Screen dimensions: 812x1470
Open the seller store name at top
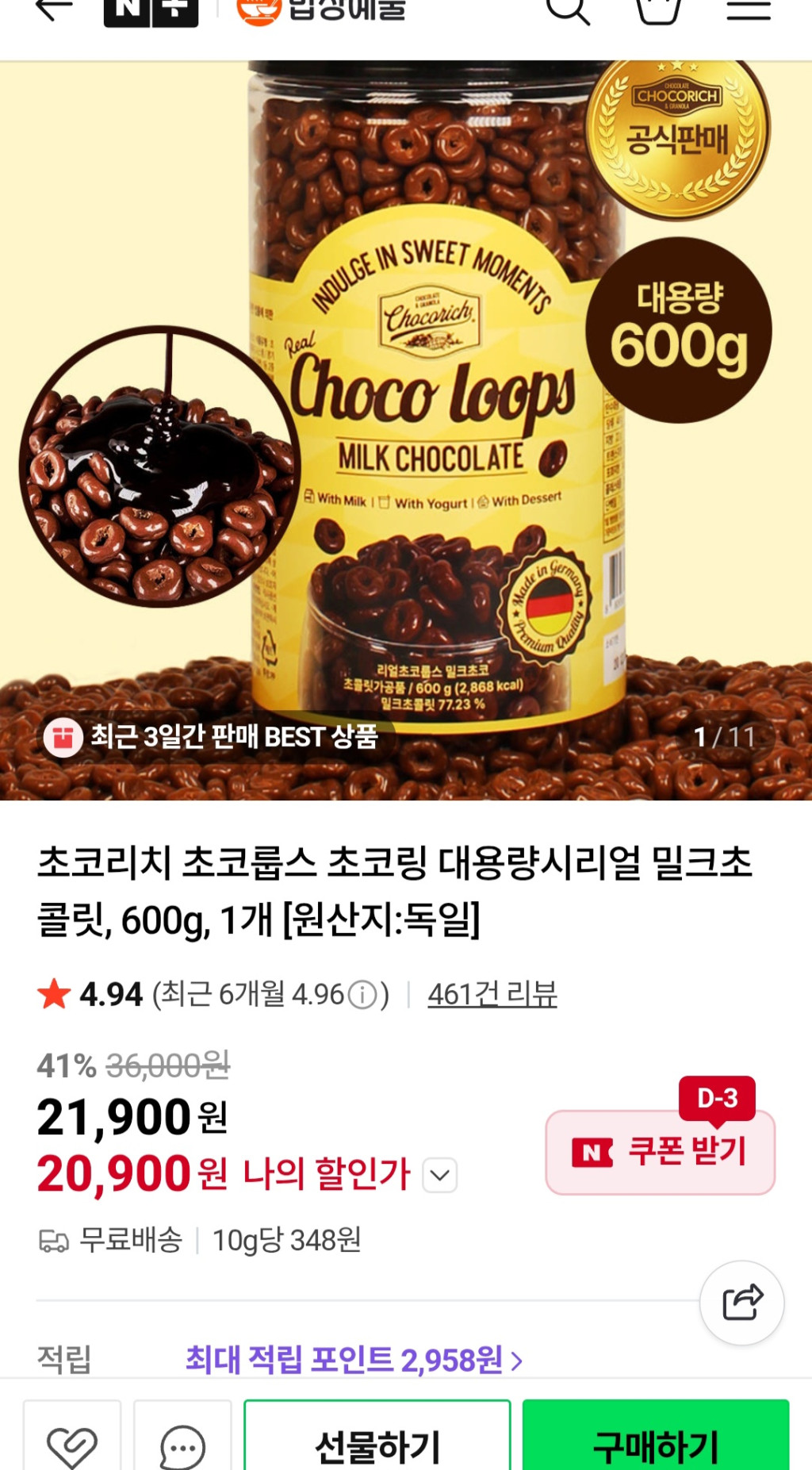click(321, 11)
